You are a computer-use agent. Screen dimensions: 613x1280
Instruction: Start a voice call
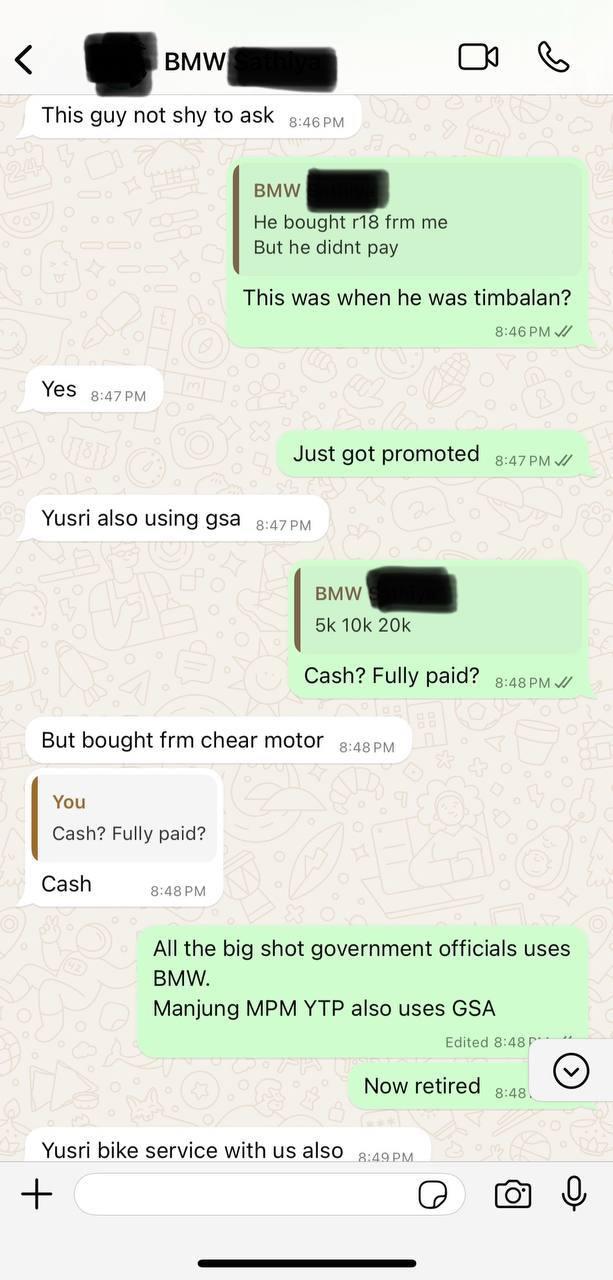click(553, 57)
